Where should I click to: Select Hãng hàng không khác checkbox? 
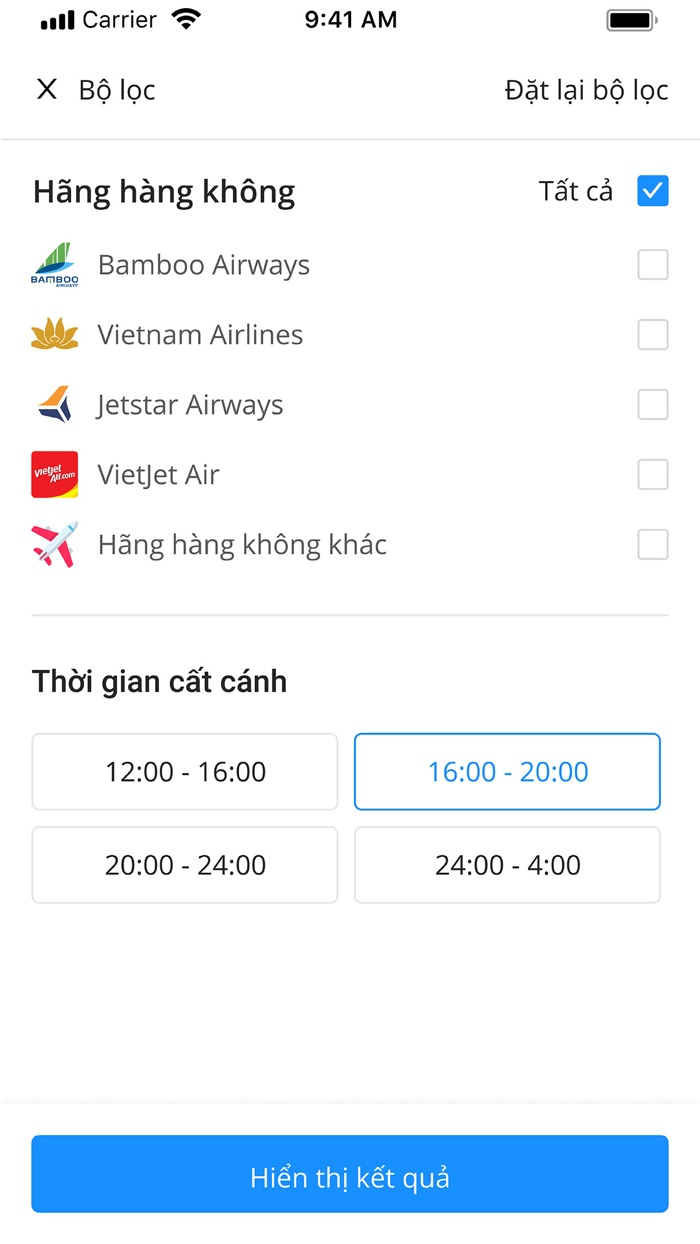click(653, 545)
